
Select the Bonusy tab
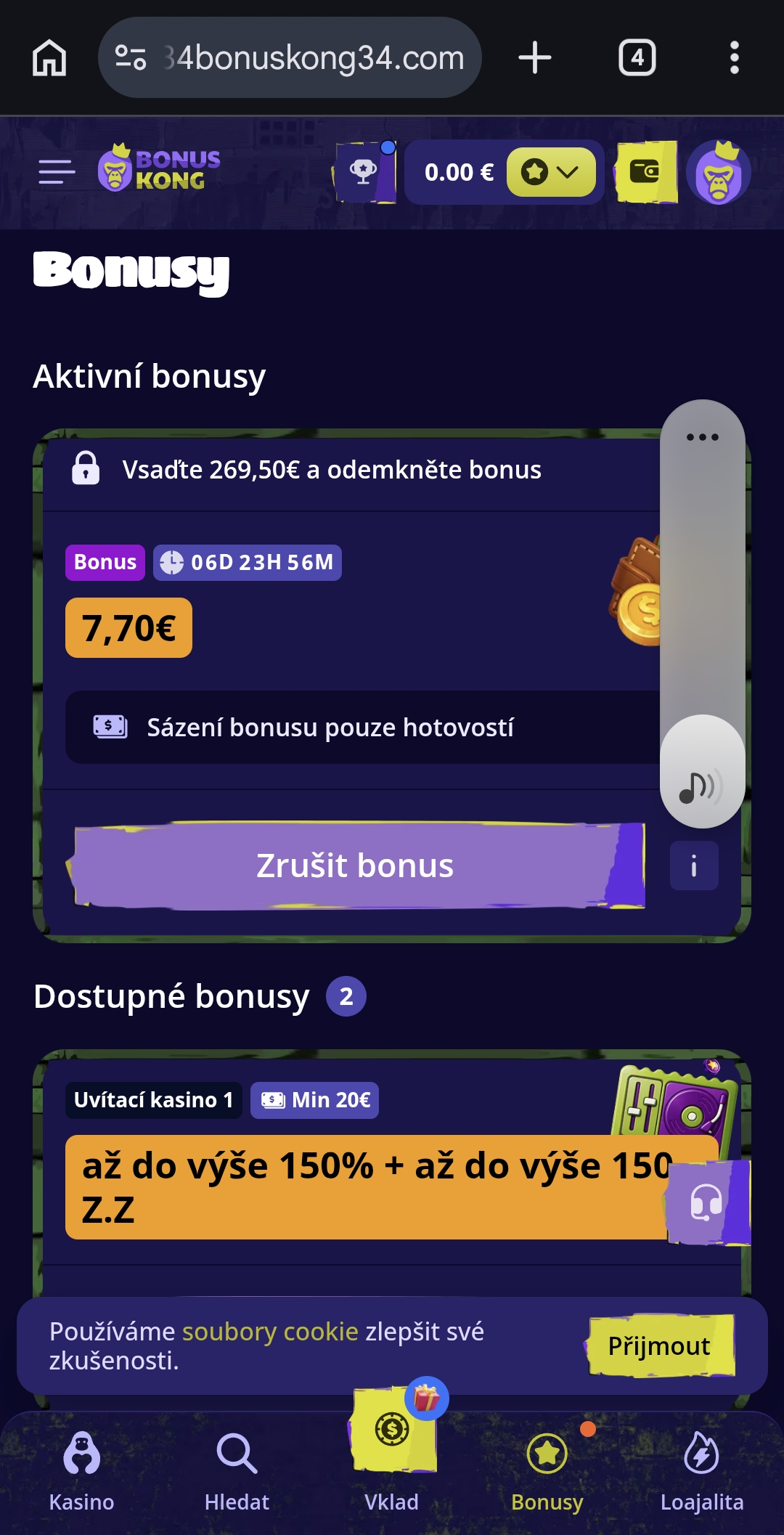(x=547, y=1471)
